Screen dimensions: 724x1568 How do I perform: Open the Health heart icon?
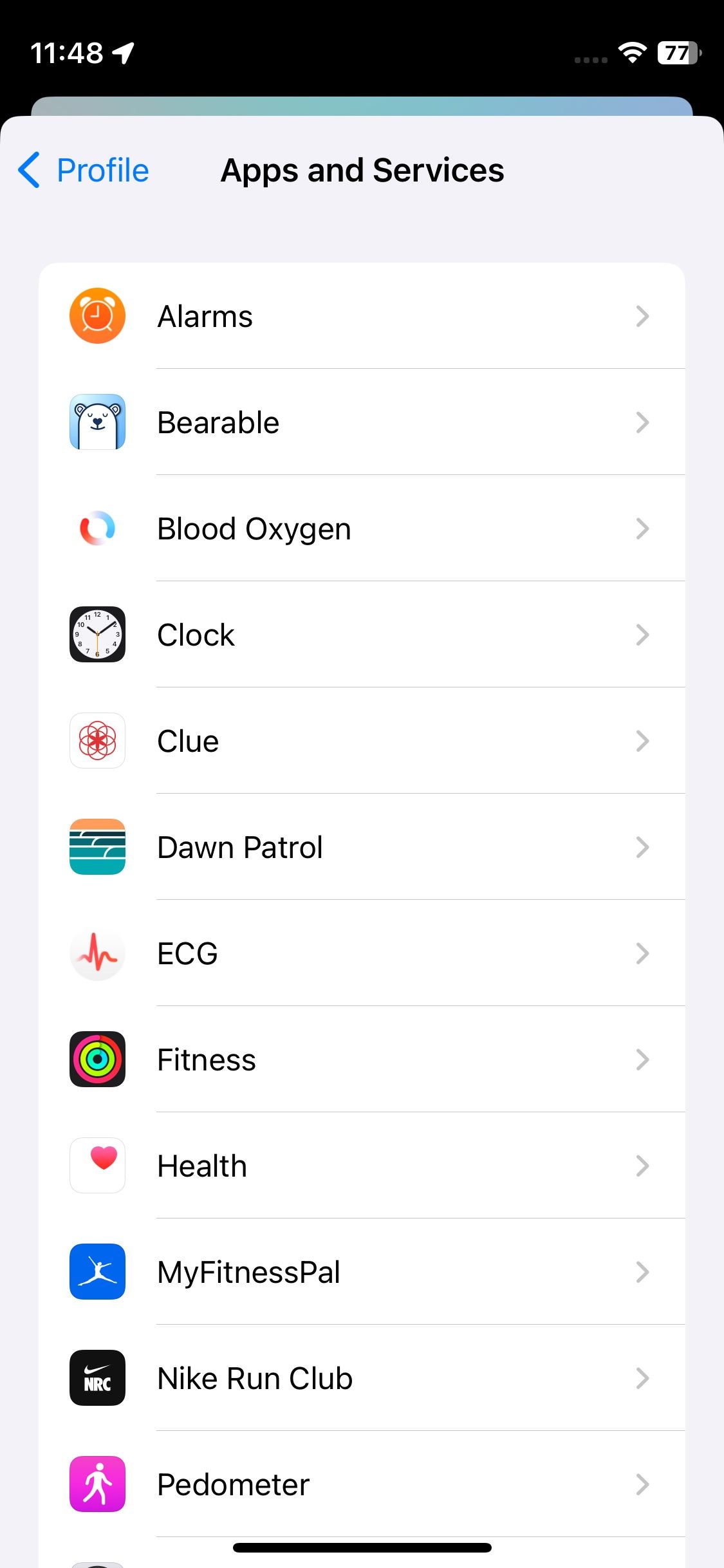click(x=97, y=1165)
